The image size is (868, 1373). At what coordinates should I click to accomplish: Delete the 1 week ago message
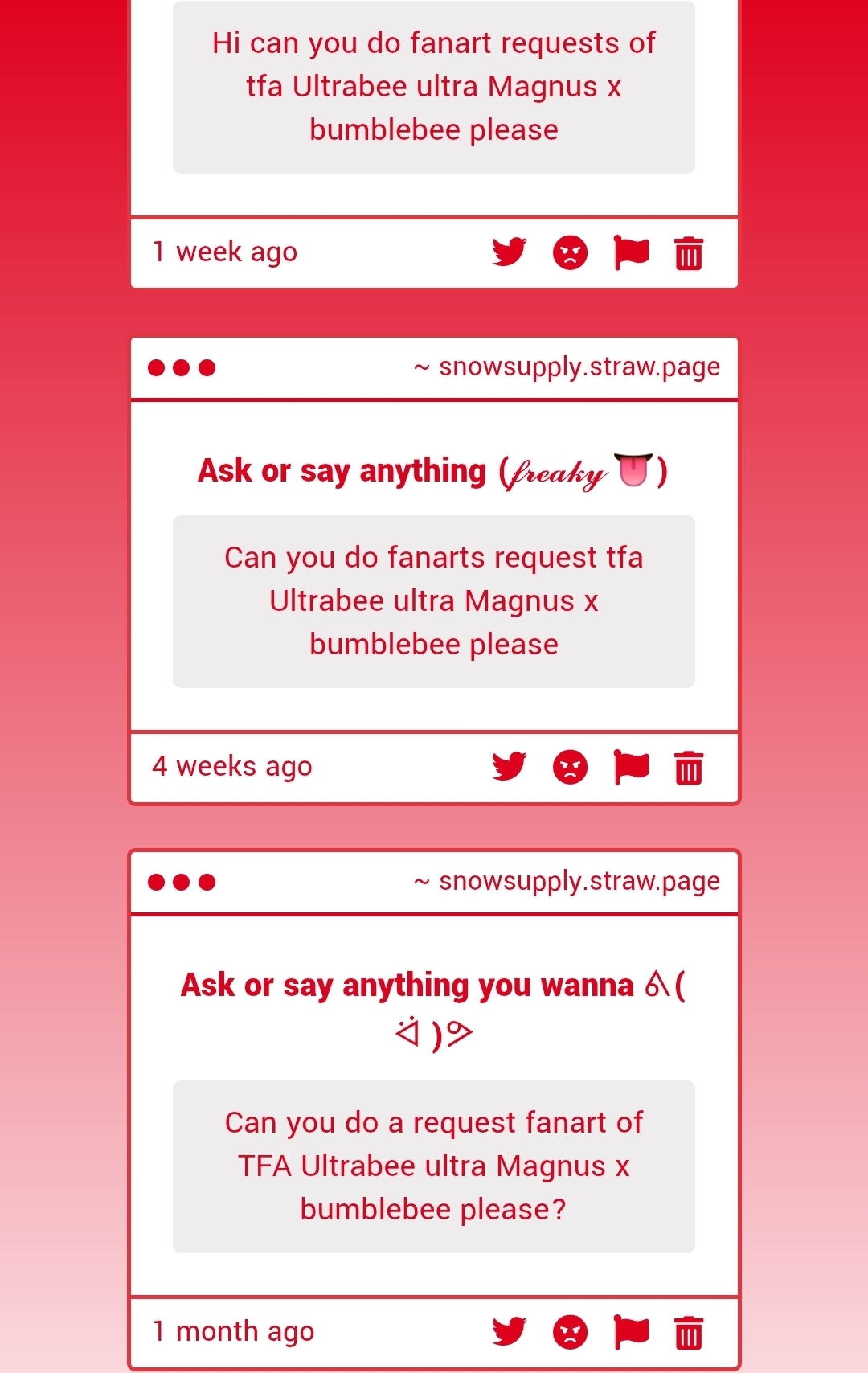coord(689,253)
